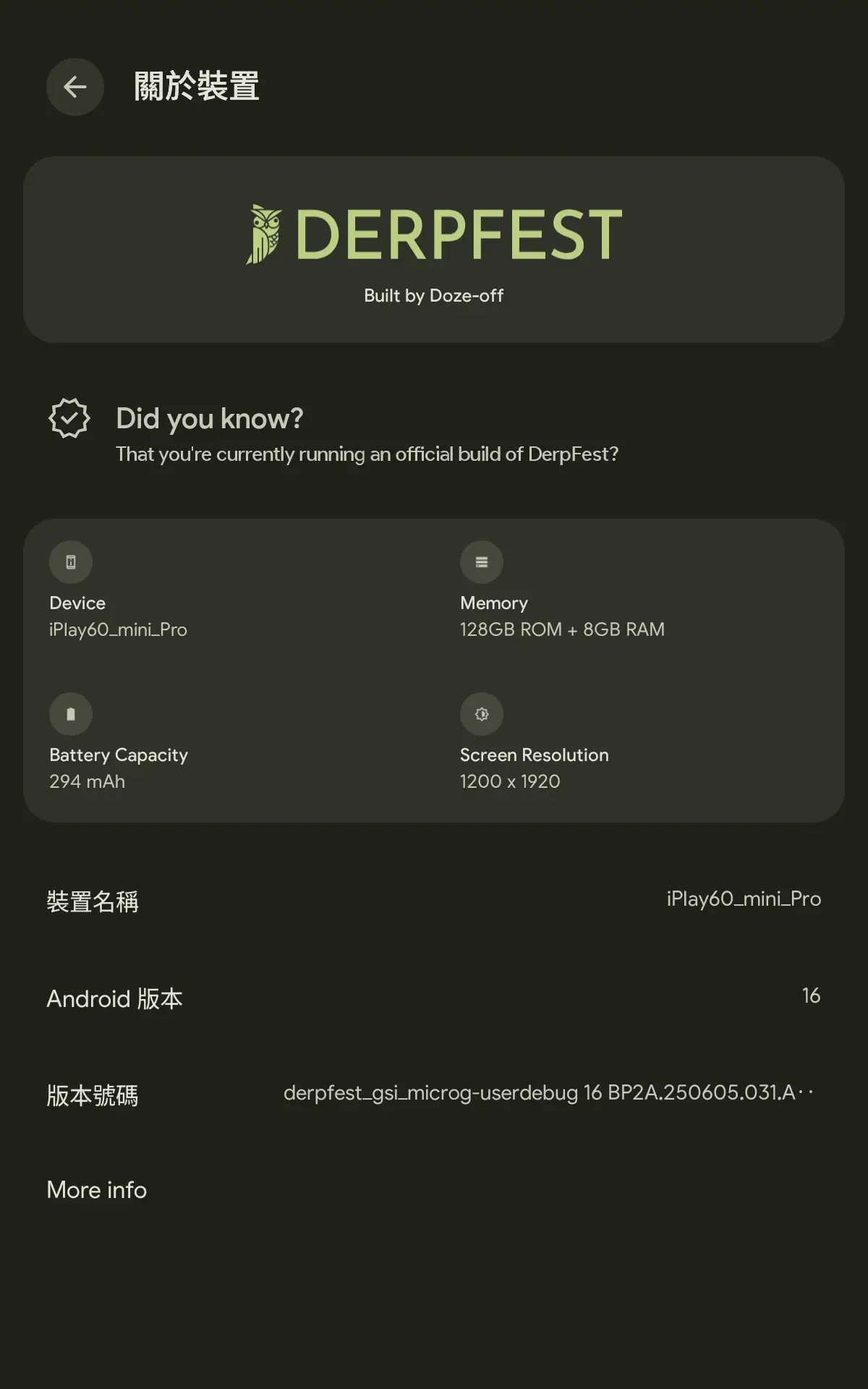
Task: Tap the 版本號碼 build number row
Action: point(434,1095)
